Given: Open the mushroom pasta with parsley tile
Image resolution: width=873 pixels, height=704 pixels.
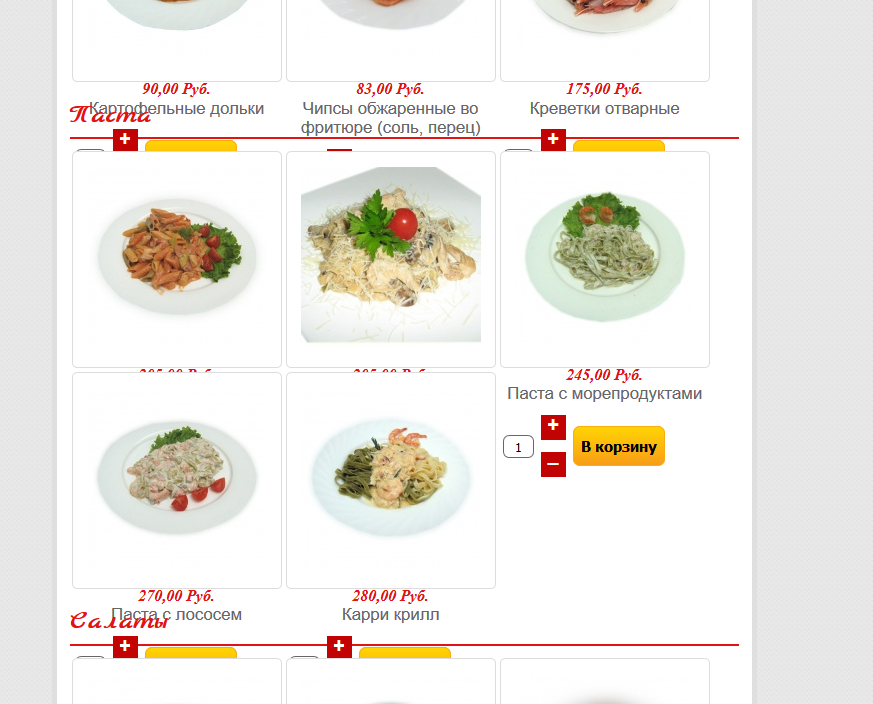Looking at the screenshot, I should (391, 259).
